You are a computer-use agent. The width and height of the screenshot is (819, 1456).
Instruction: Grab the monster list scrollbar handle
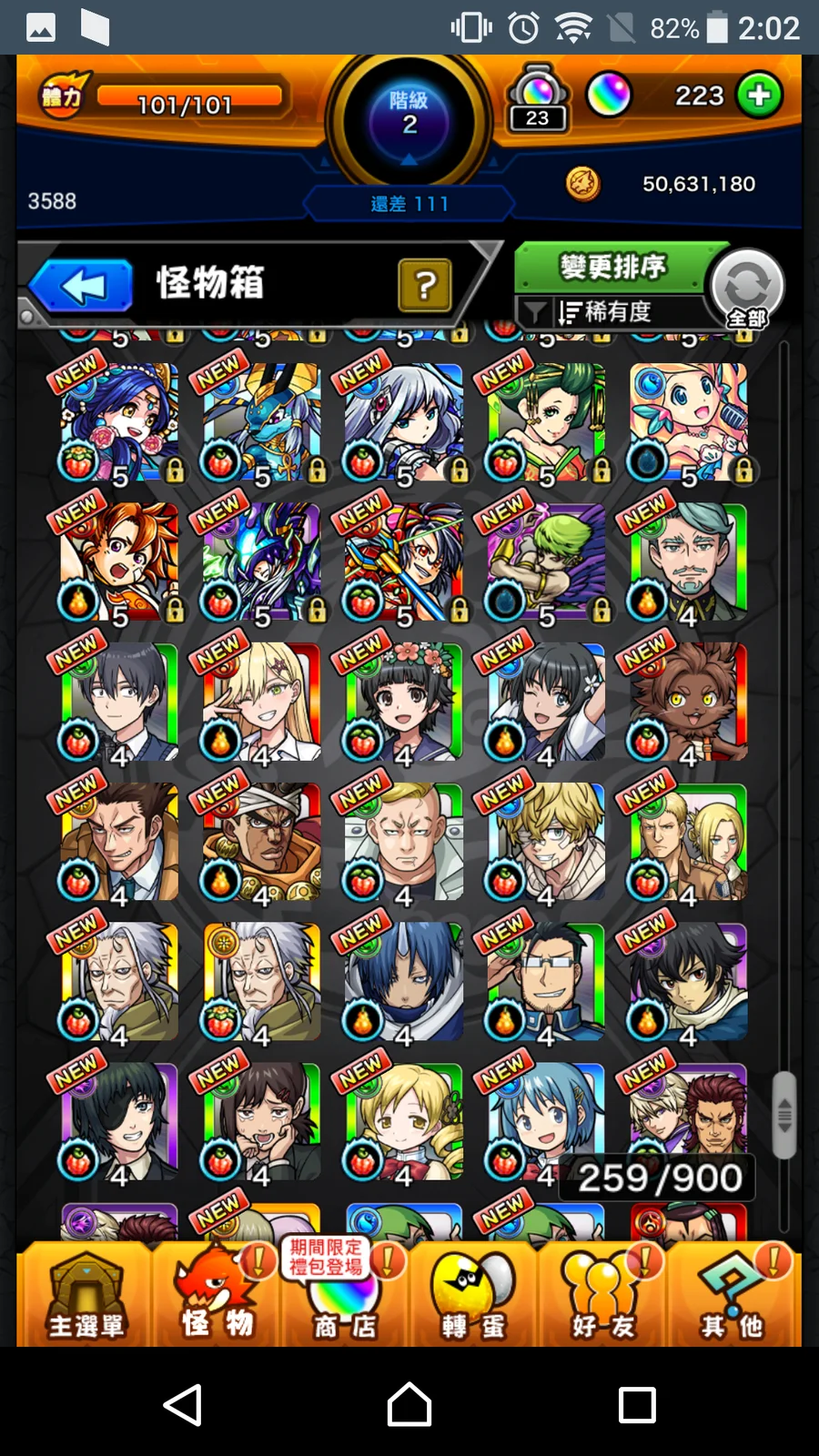(x=784, y=1114)
